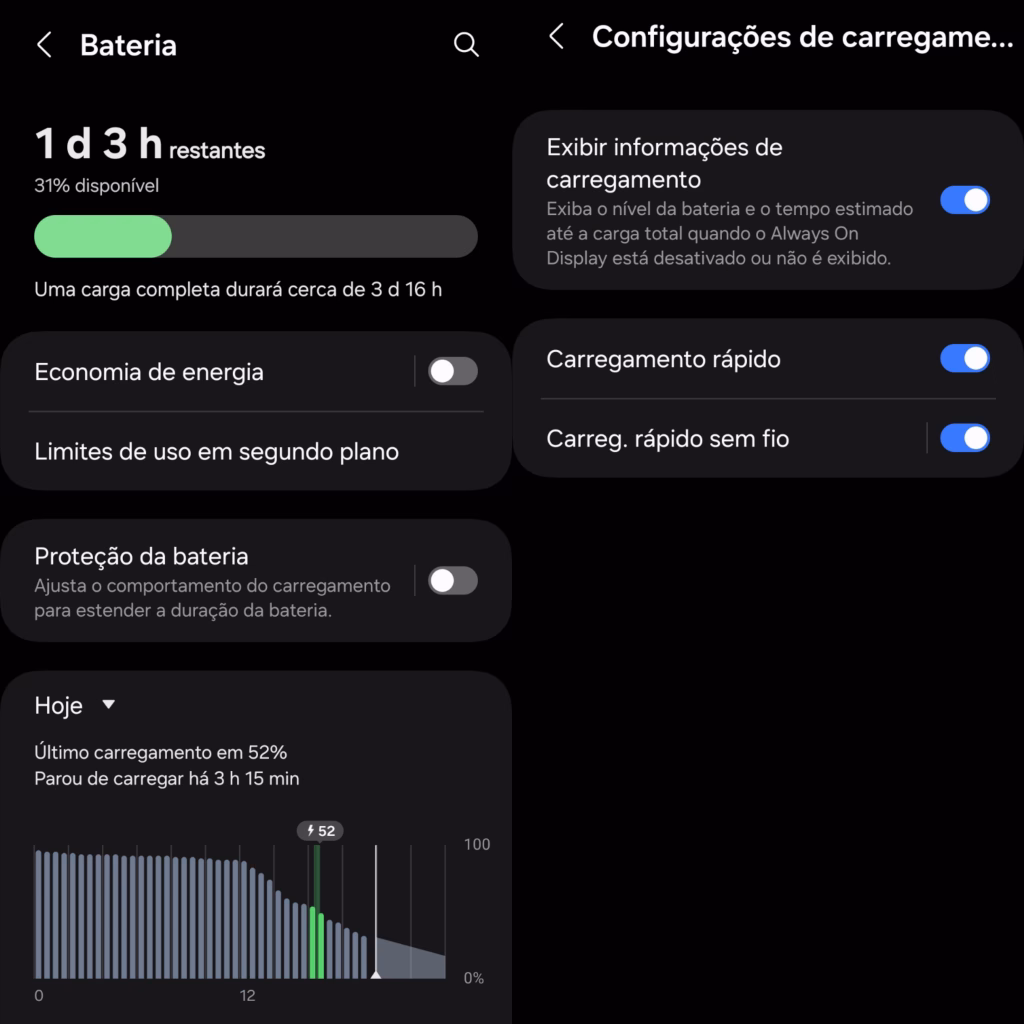Go back from Configurações de carregamento
Screen dimensions: 1024x1024
click(x=557, y=37)
